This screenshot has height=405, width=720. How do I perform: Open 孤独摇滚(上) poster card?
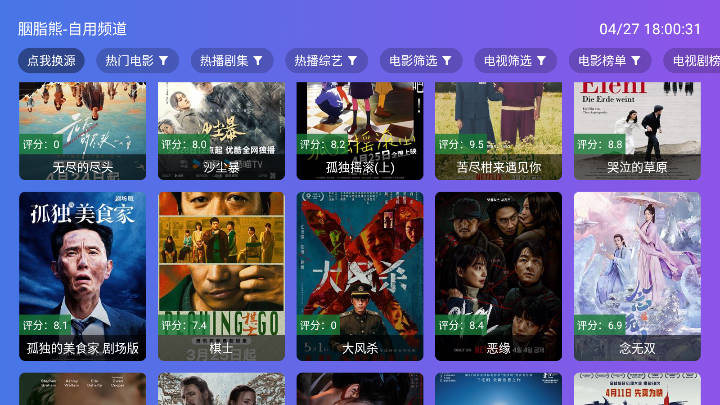pyautogui.click(x=360, y=130)
